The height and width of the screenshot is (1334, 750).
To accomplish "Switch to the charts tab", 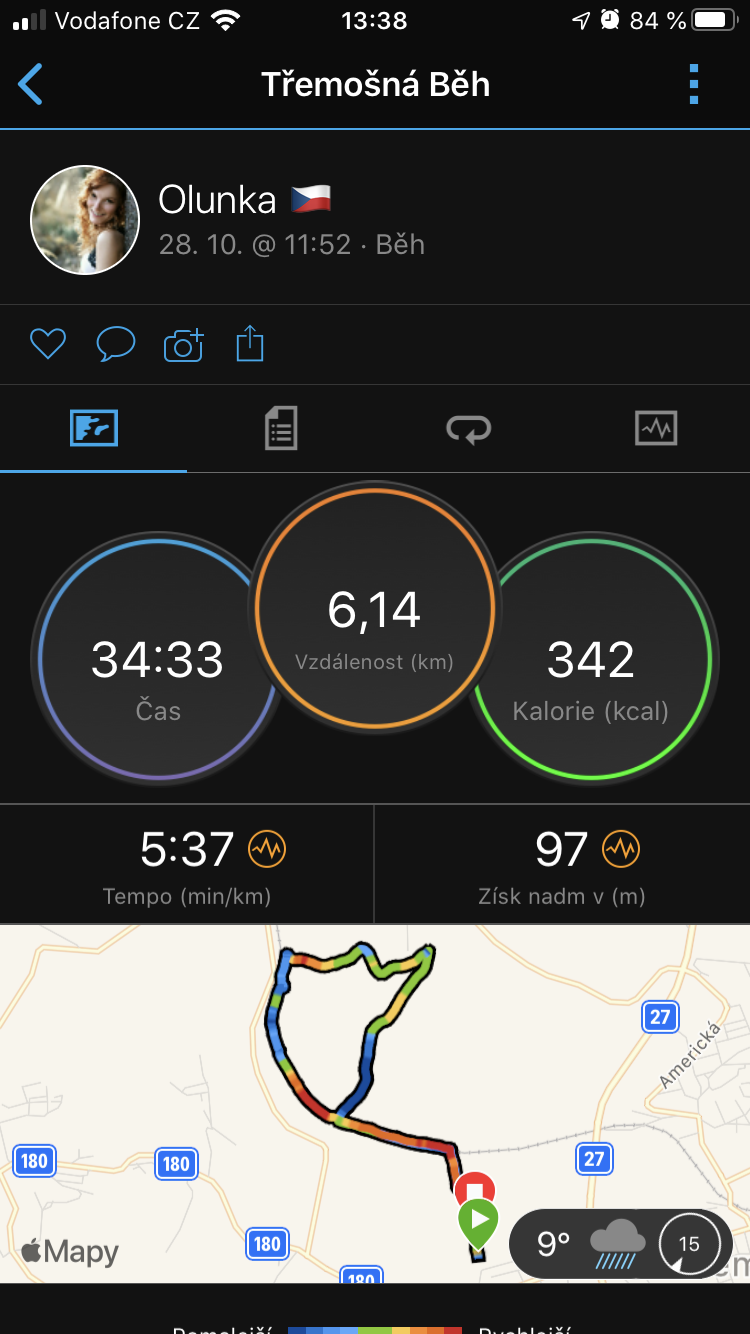I will [656, 429].
